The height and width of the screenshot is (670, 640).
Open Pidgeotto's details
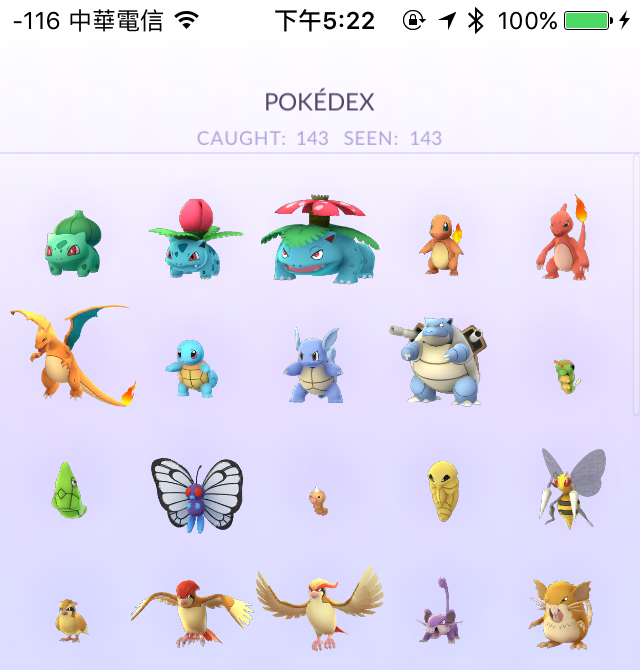tap(192, 611)
